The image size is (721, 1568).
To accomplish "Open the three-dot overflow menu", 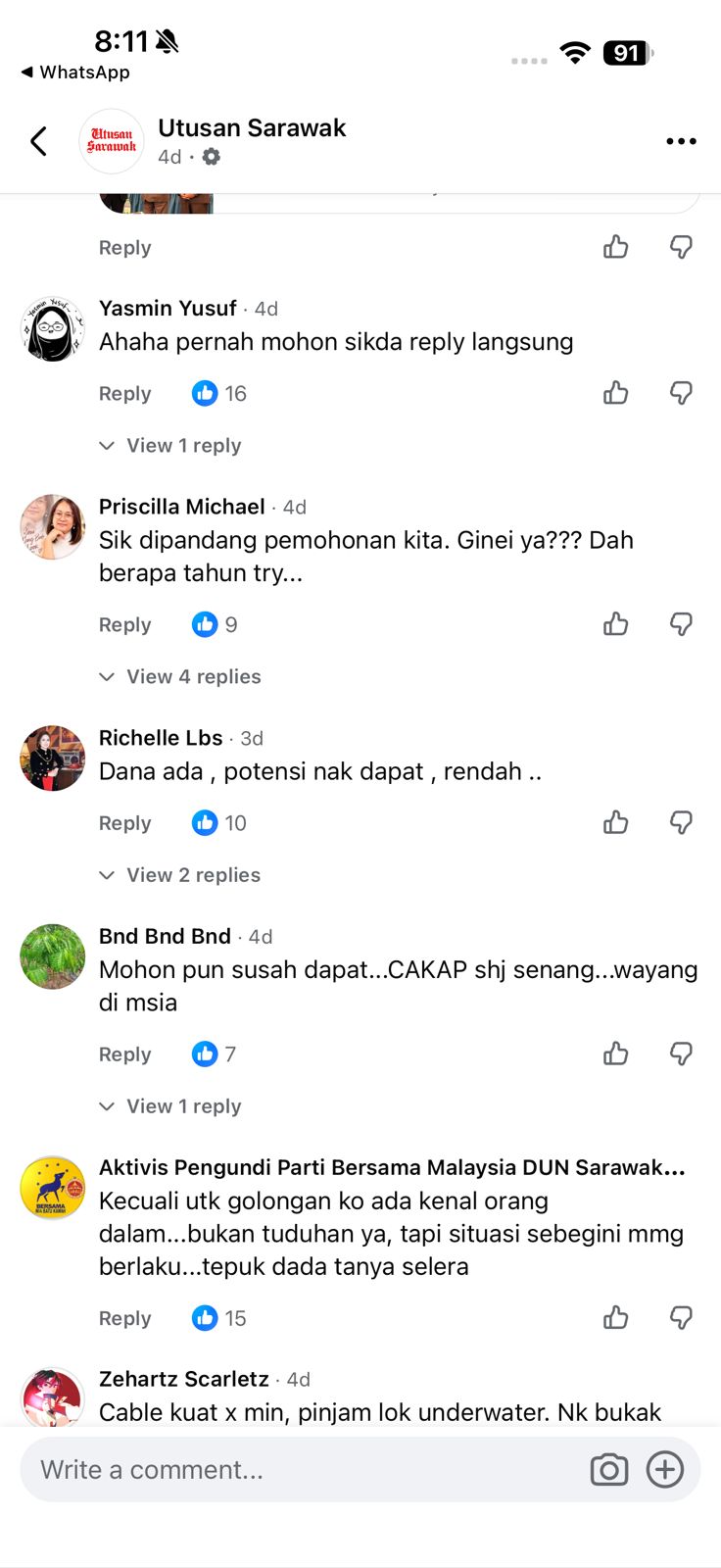I will point(681,142).
